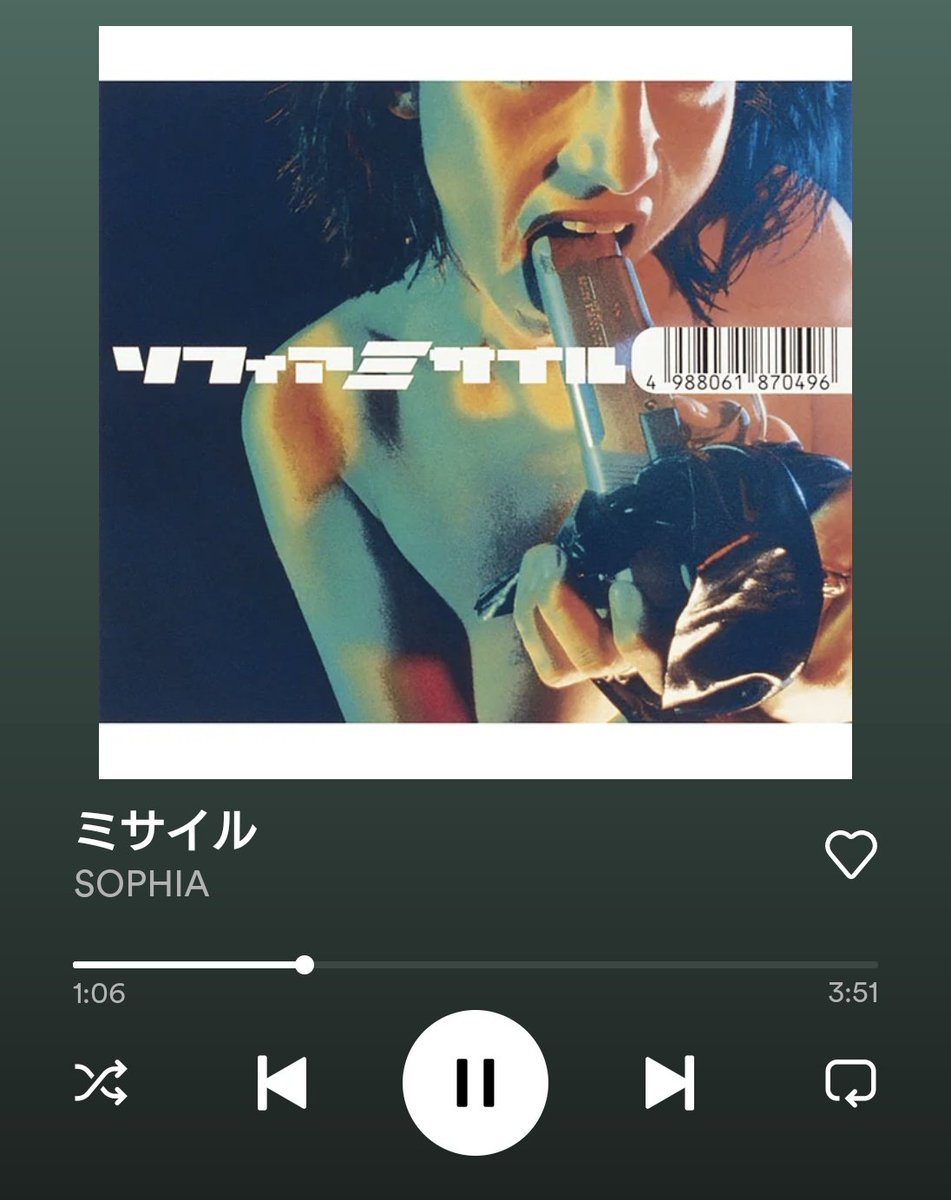Screen dimensions: 951x1200
Task: Go back to the previous track
Action: [x=281, y=1082]
